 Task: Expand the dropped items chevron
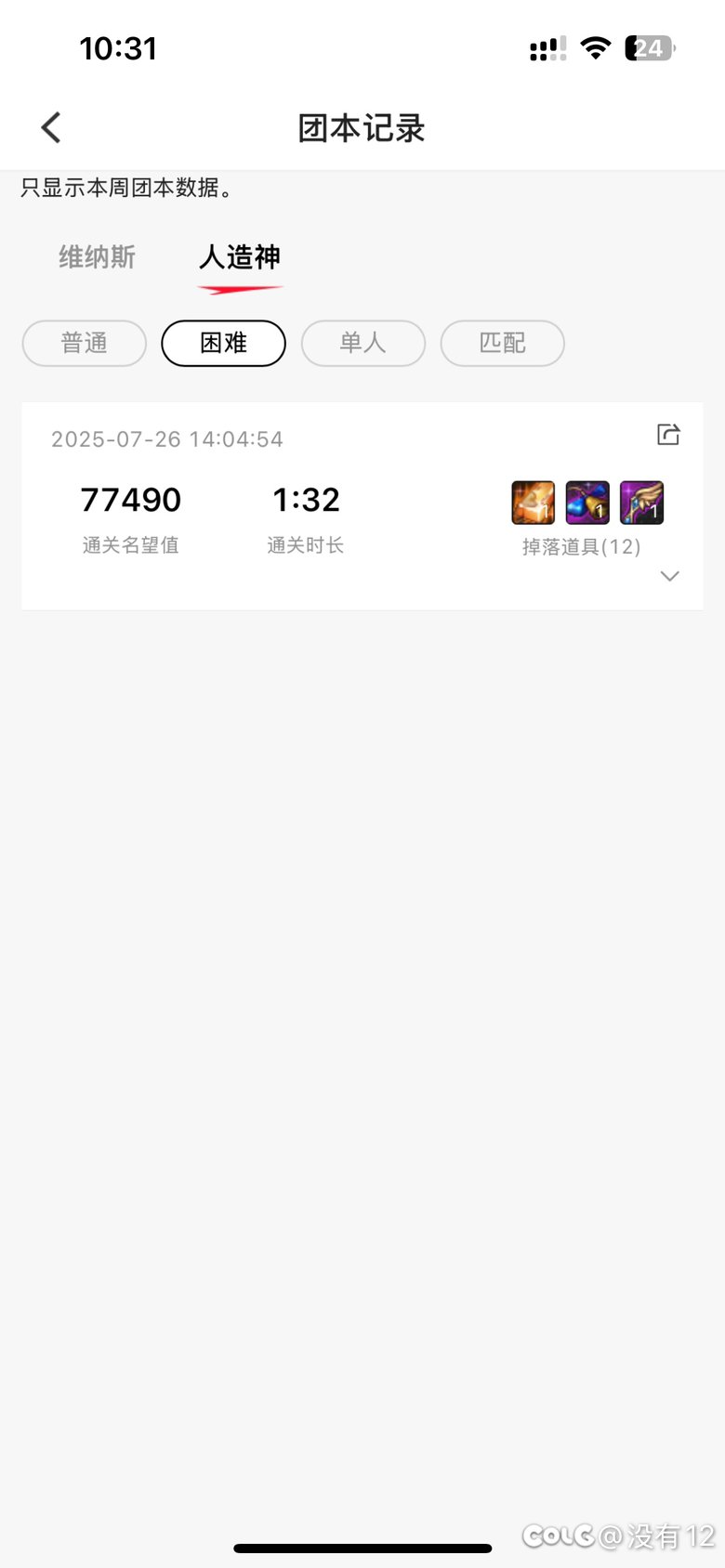pos(669,576)
